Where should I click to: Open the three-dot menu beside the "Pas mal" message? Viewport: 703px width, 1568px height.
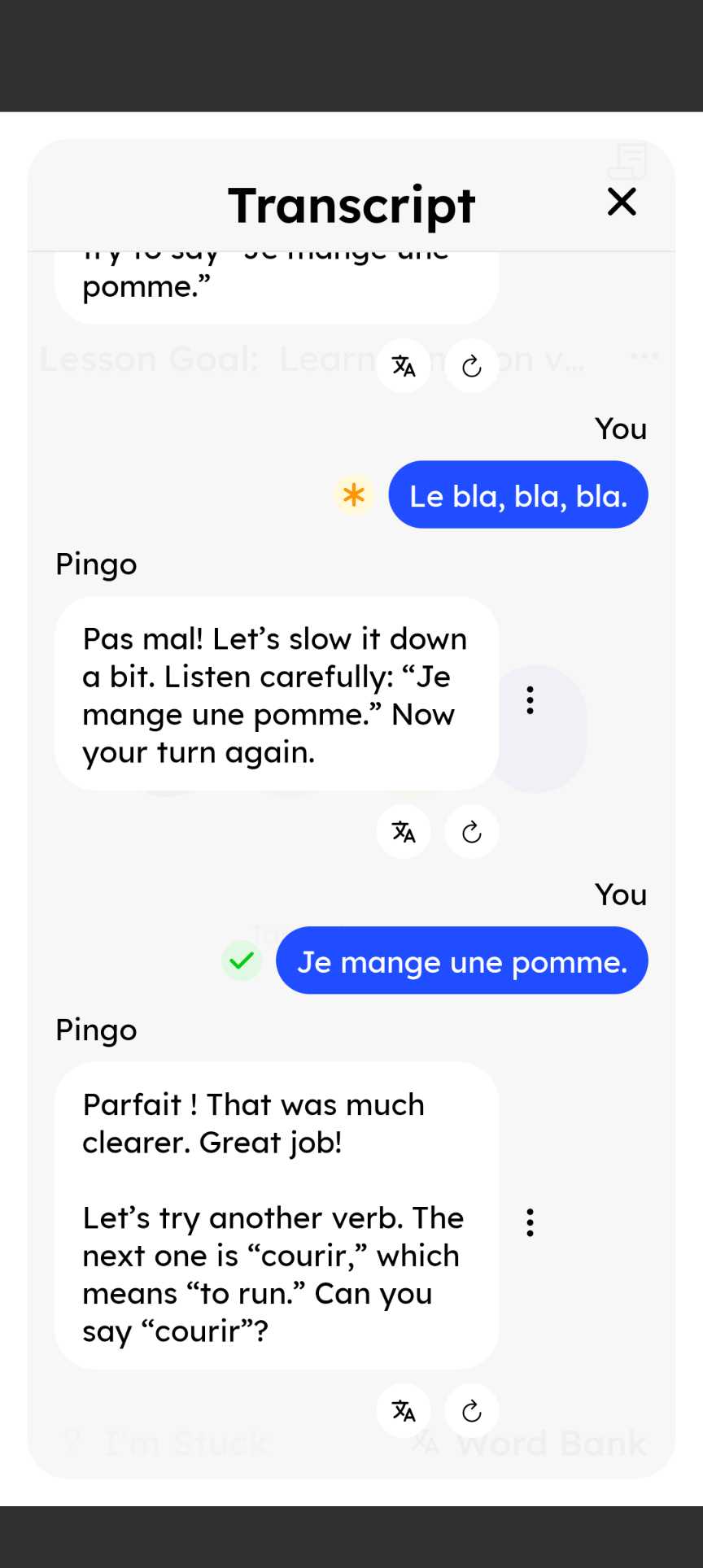pyautogui.click(x=530, y=699)
